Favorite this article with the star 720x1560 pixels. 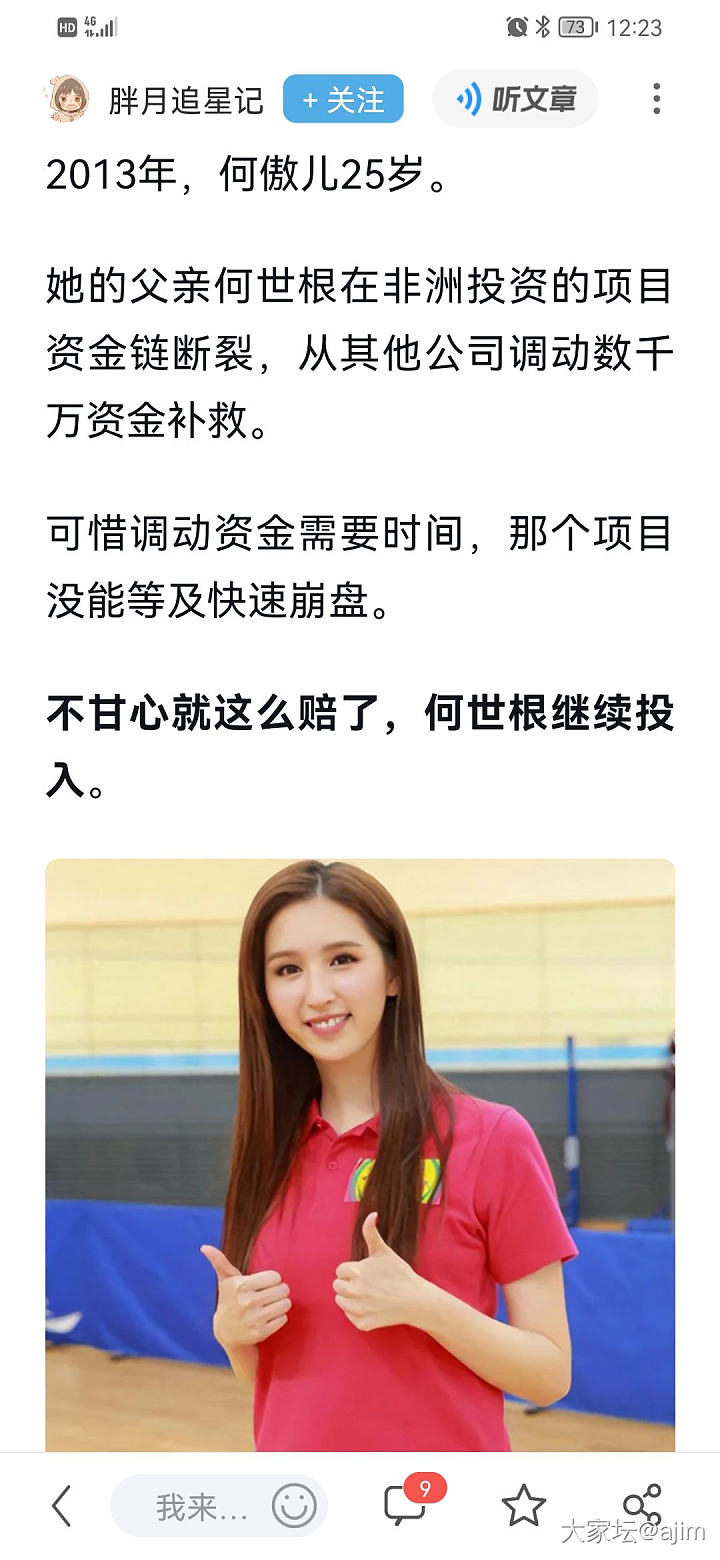(523, 1506)
